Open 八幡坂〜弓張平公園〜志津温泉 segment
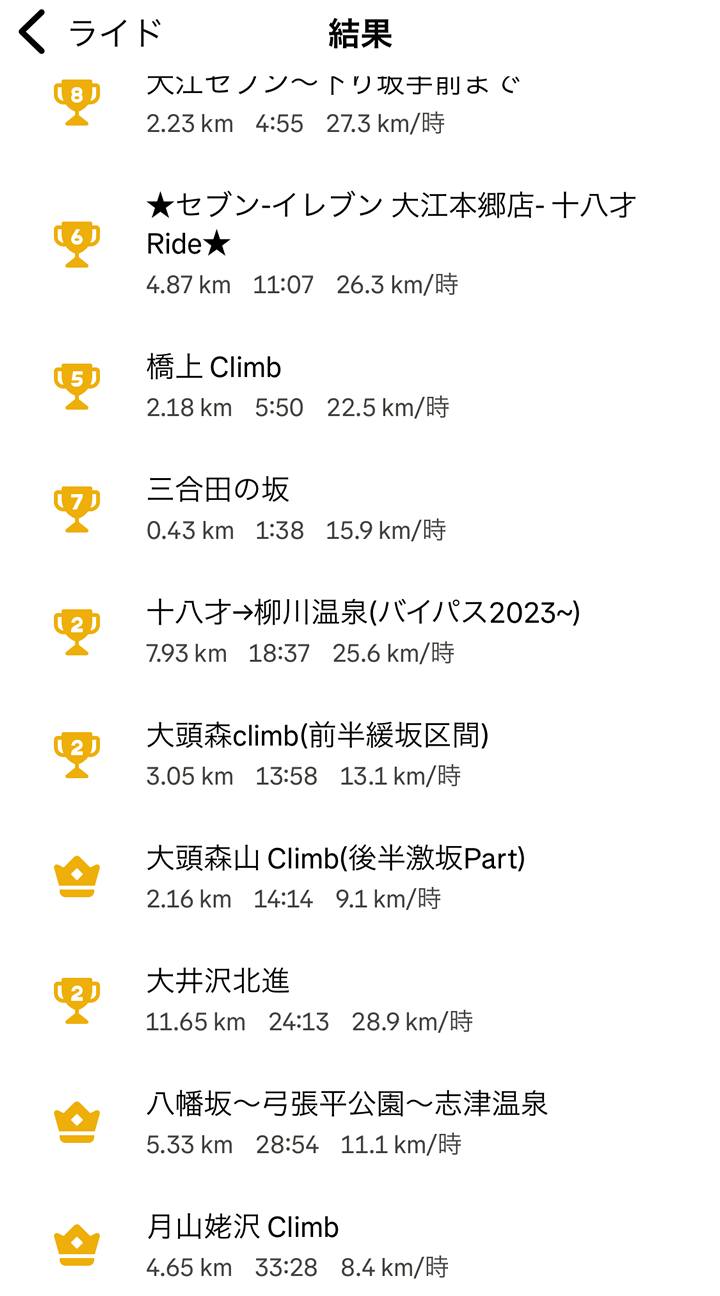Image resolution: width=720 pixels, height=1296 pixels. [360, 1123]
